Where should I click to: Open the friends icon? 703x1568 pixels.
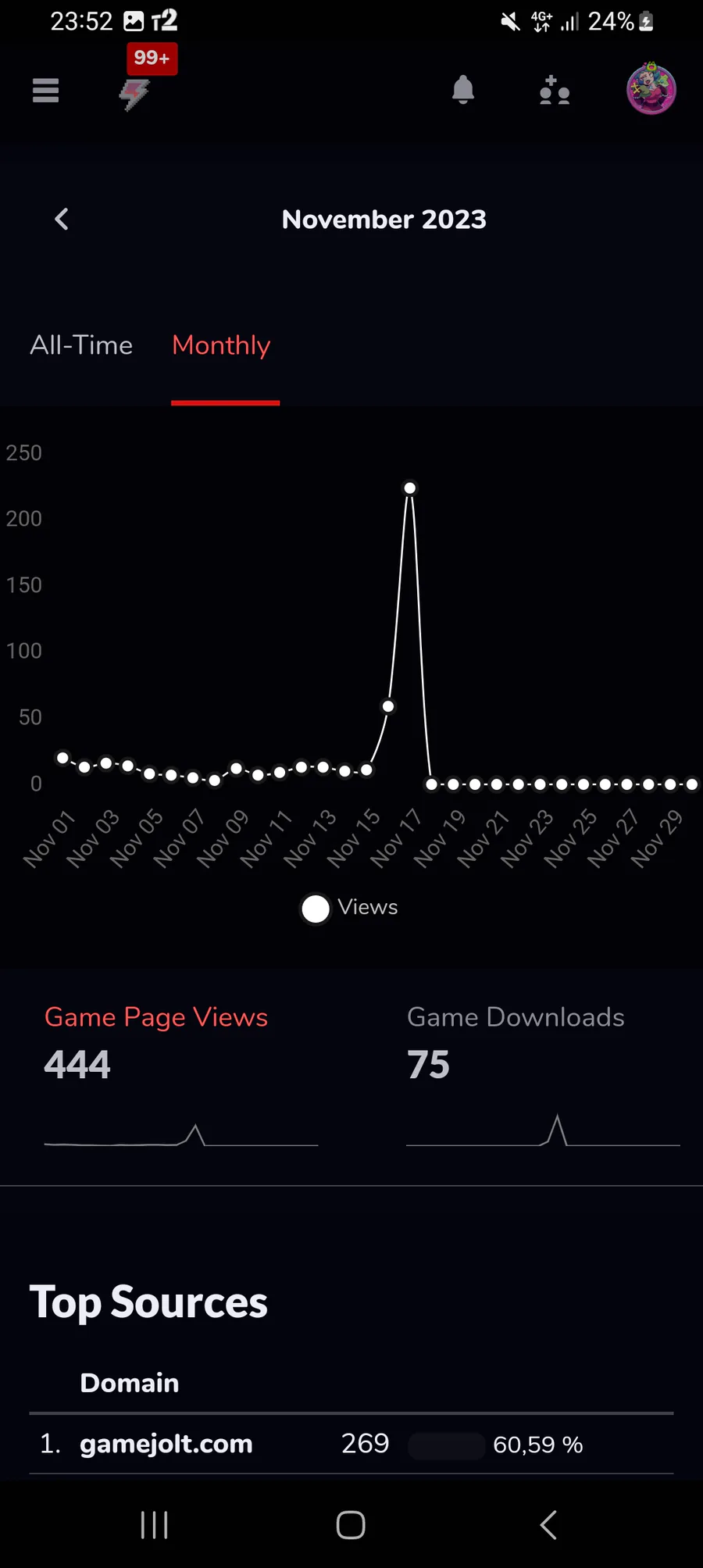click(x=554, y=91)
